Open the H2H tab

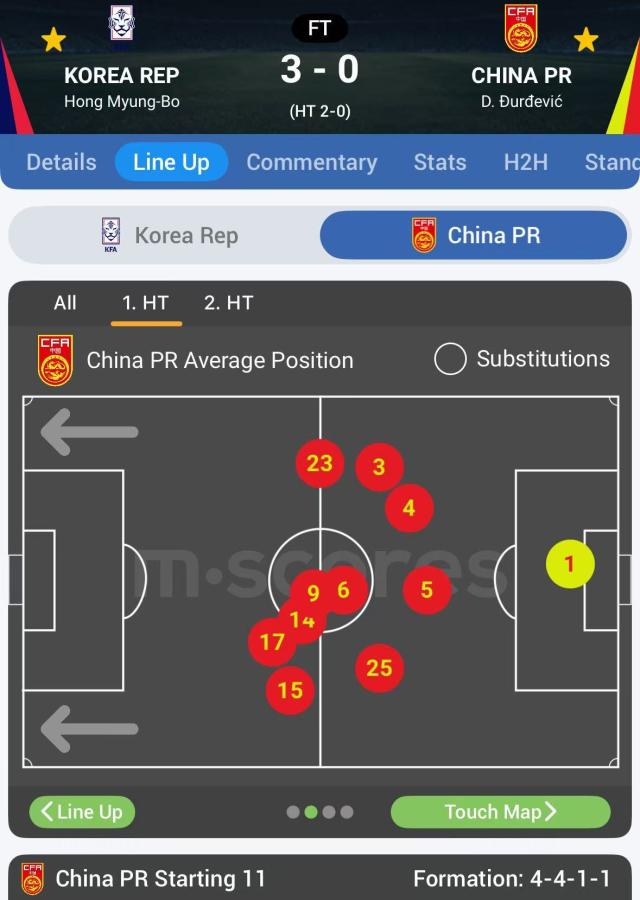pyautogui.click(x=526, y=162)
